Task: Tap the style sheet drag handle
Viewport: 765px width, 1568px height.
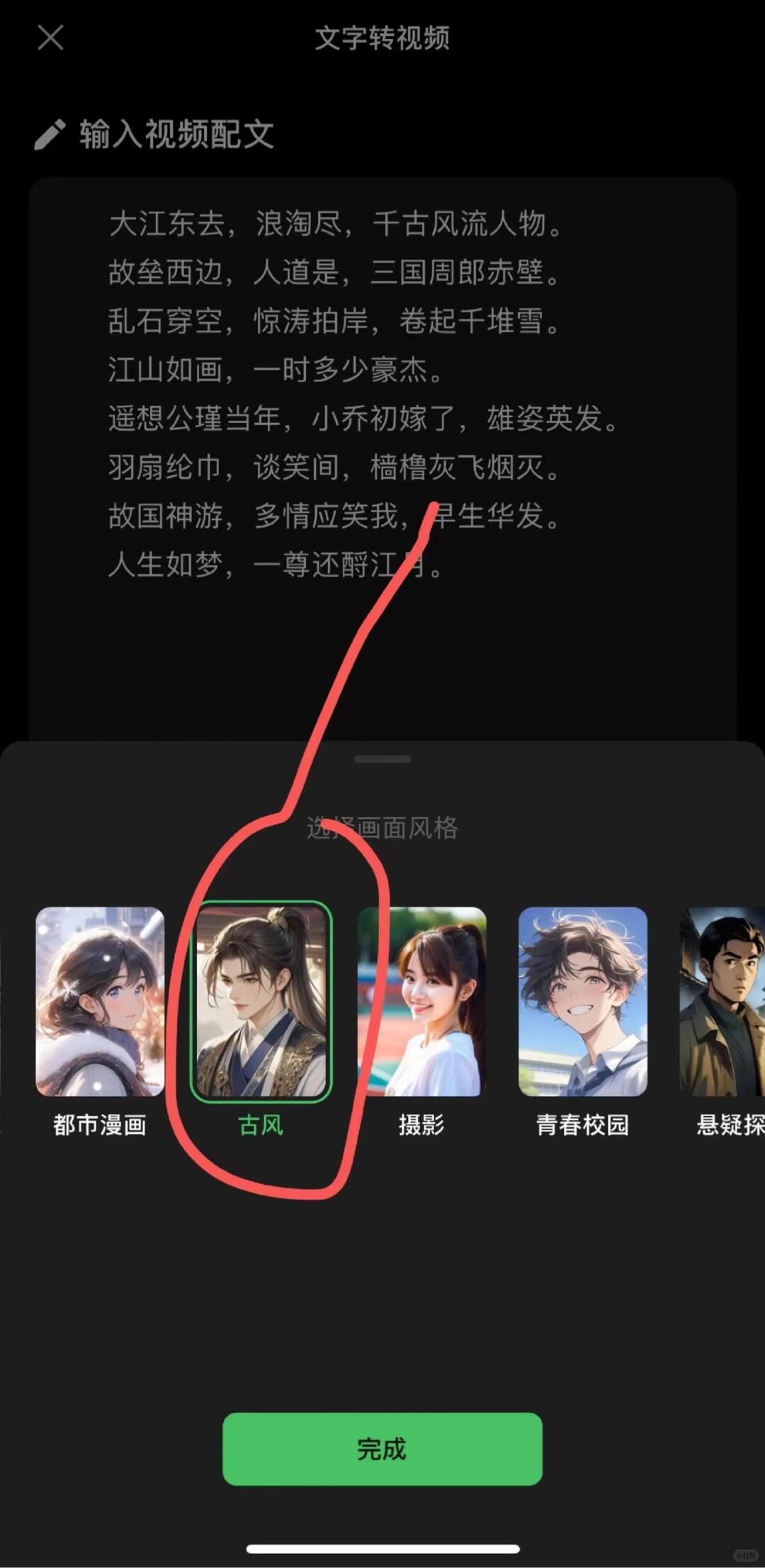Action: coord(382,759)
